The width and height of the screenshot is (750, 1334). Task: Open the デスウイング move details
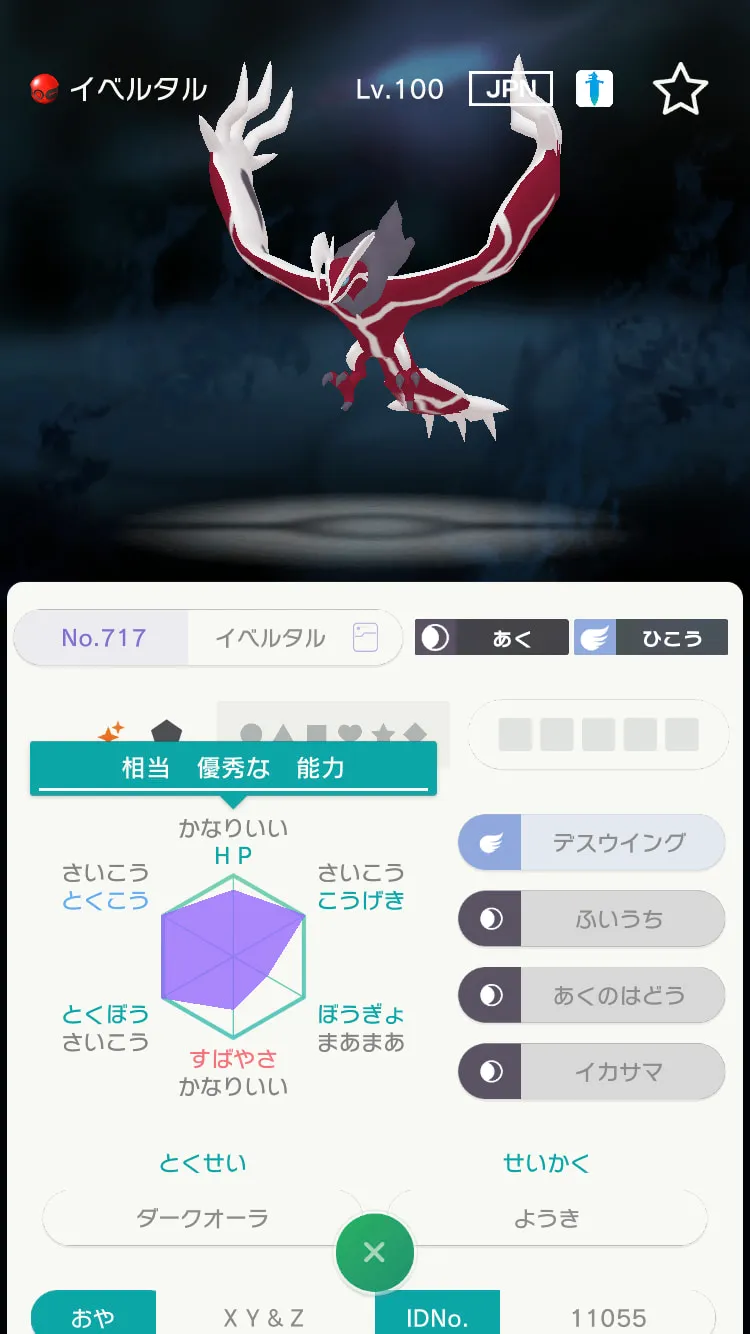tap(591, 842)
